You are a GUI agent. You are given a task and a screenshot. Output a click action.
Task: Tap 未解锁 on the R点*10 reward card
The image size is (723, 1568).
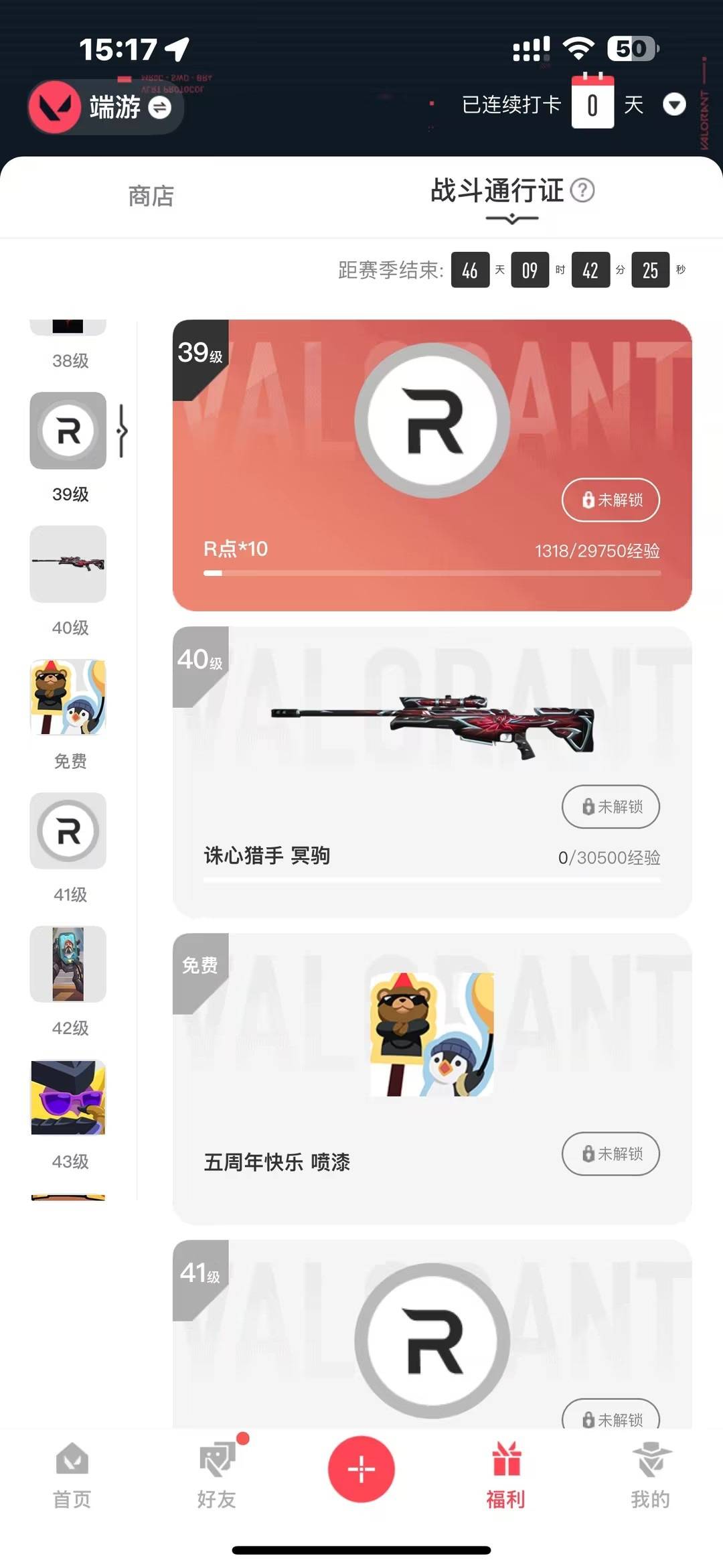click(x=611, y=500)
